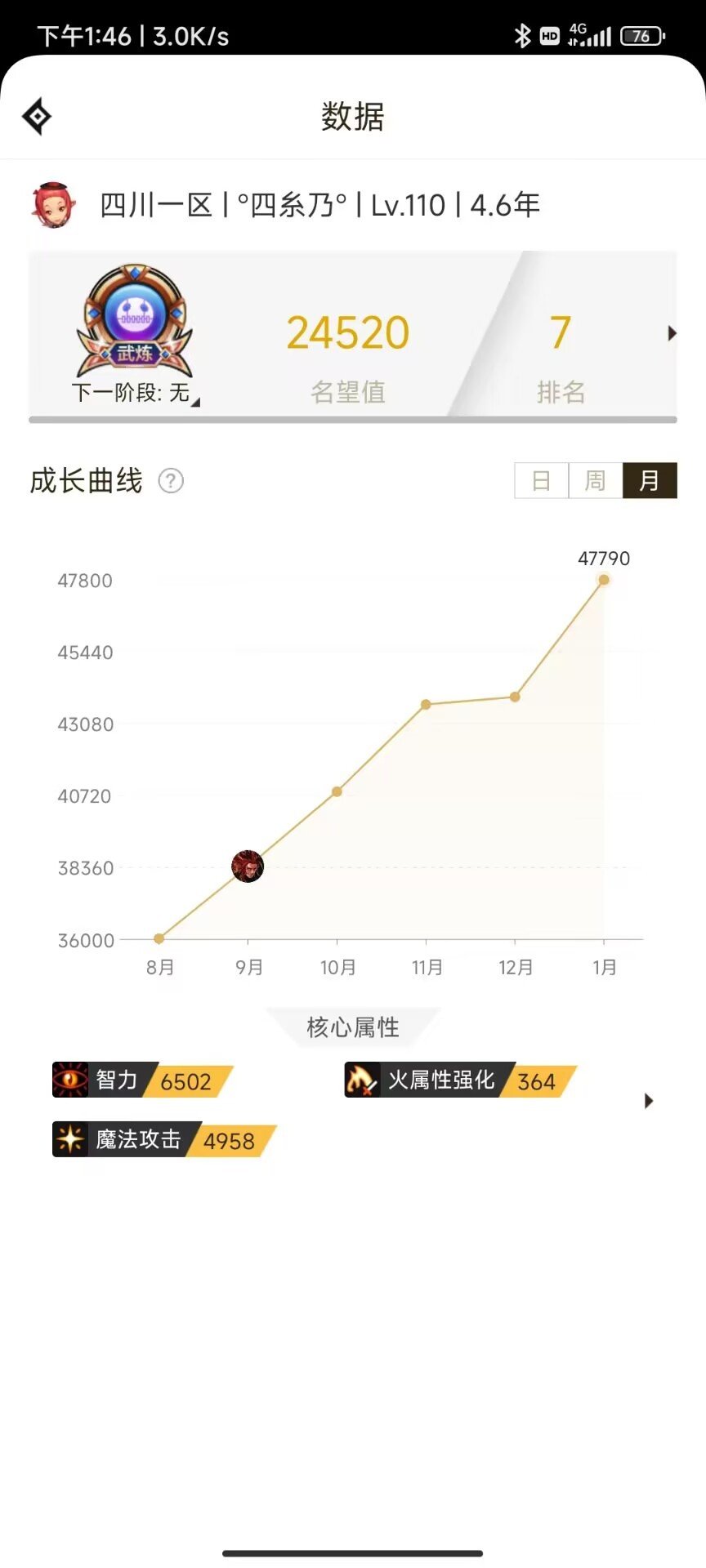Tap the diamond logo icon in header
Image resolution: width=706 pixels, height=1568 pixels.
pyautogui.click(x=37, y=116)
